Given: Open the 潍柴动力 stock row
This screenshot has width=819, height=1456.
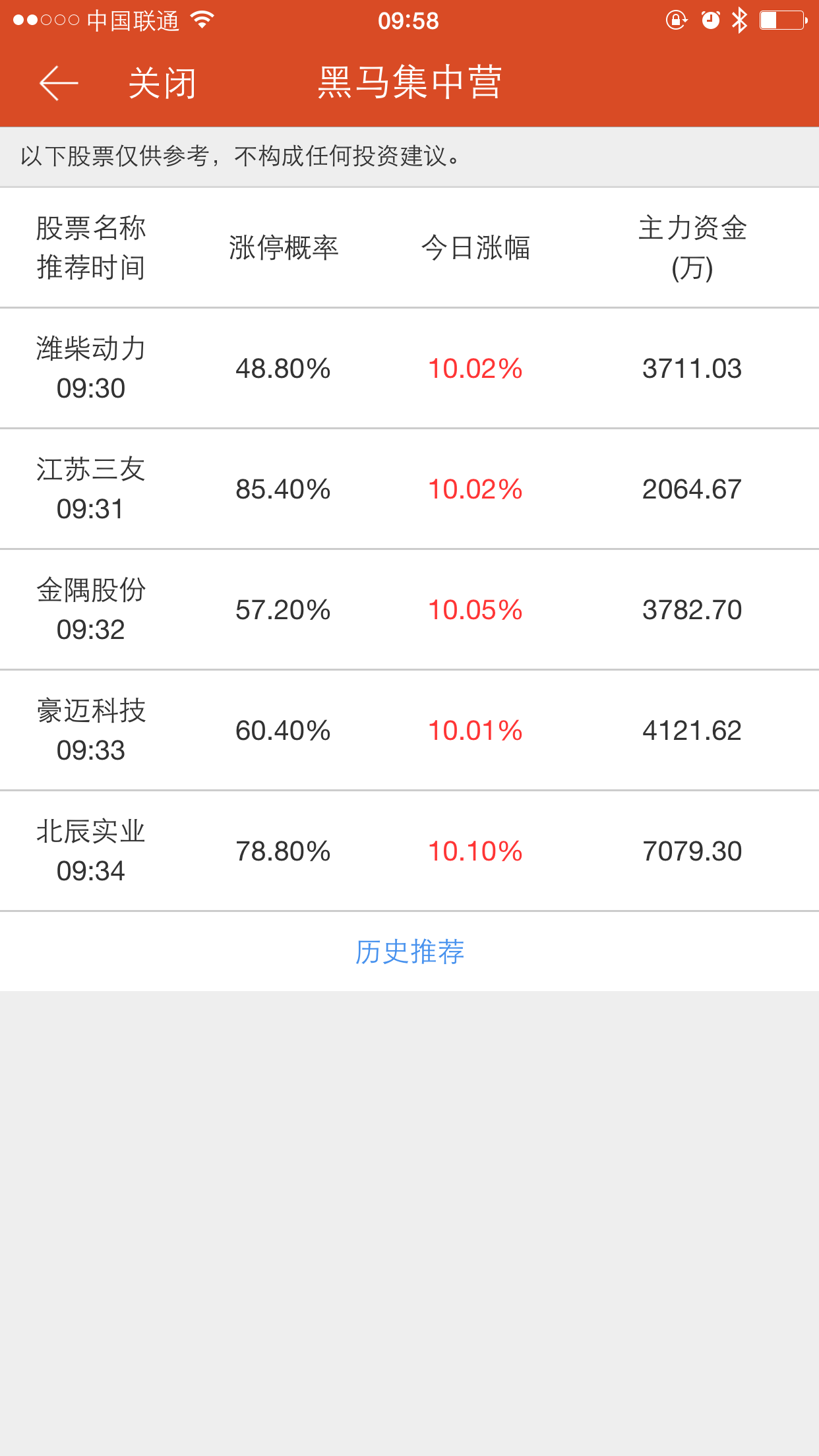Looking at the screenshot, I should 409,368.
